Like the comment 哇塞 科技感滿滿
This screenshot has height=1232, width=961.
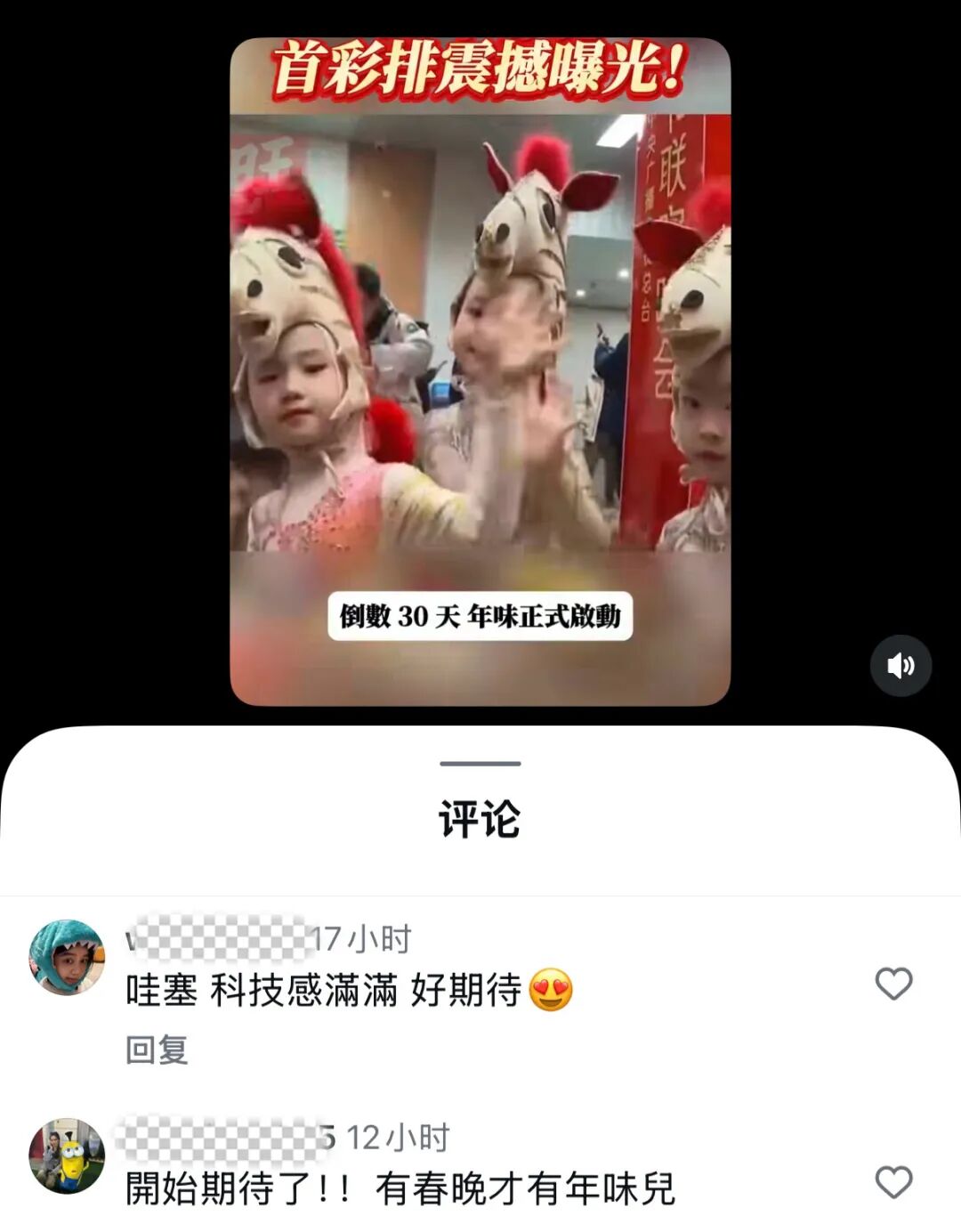click(x=893, y=984)
